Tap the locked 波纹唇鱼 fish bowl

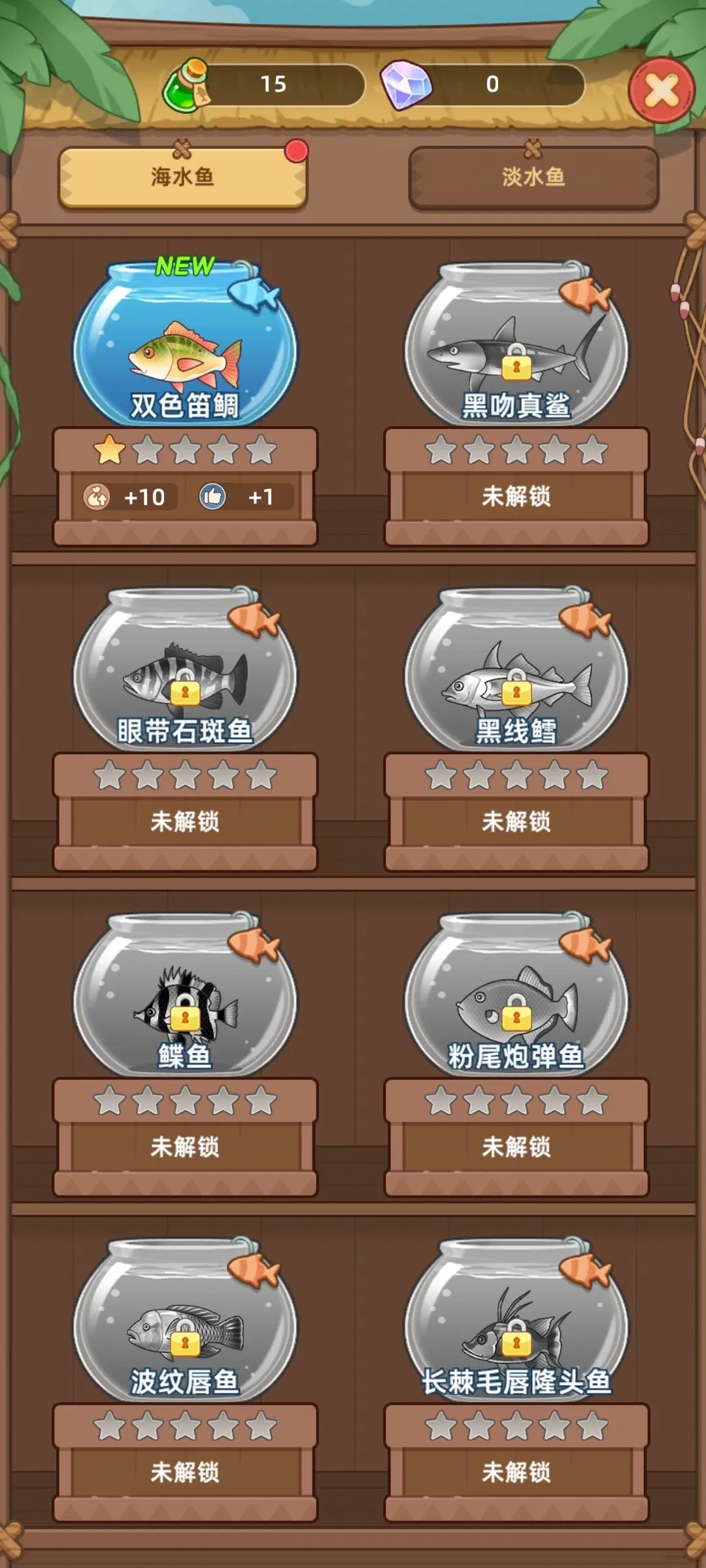pyautogui.click(x=185, y=1320)
